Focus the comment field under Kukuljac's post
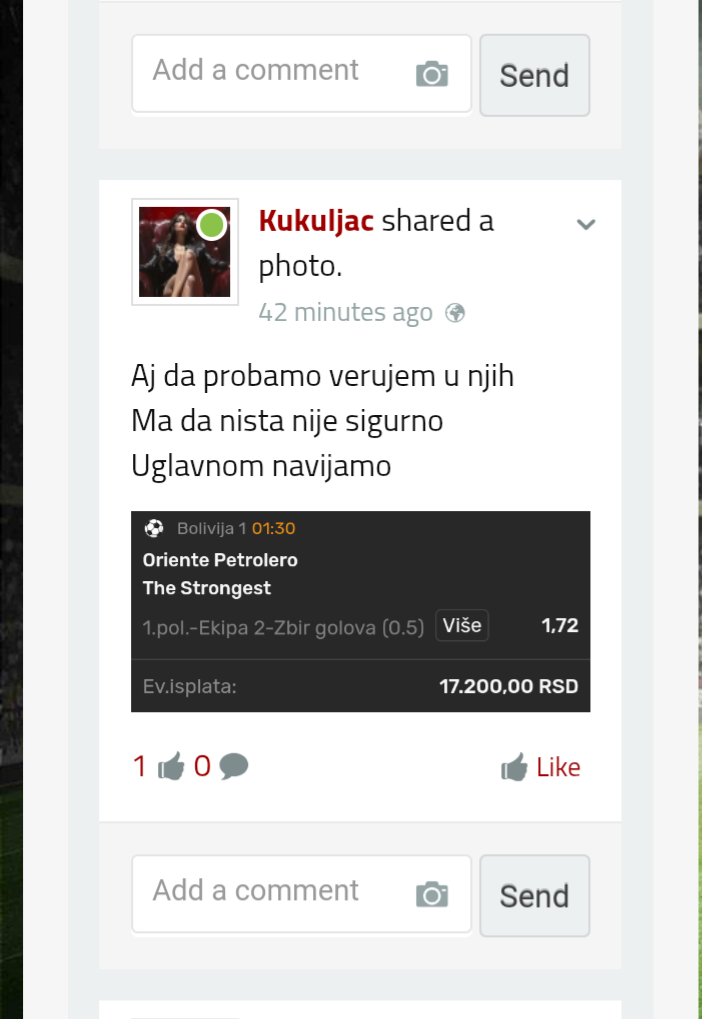Image resolution: width=702 pixels, height=1019 pixels. (x=270, y=891)
